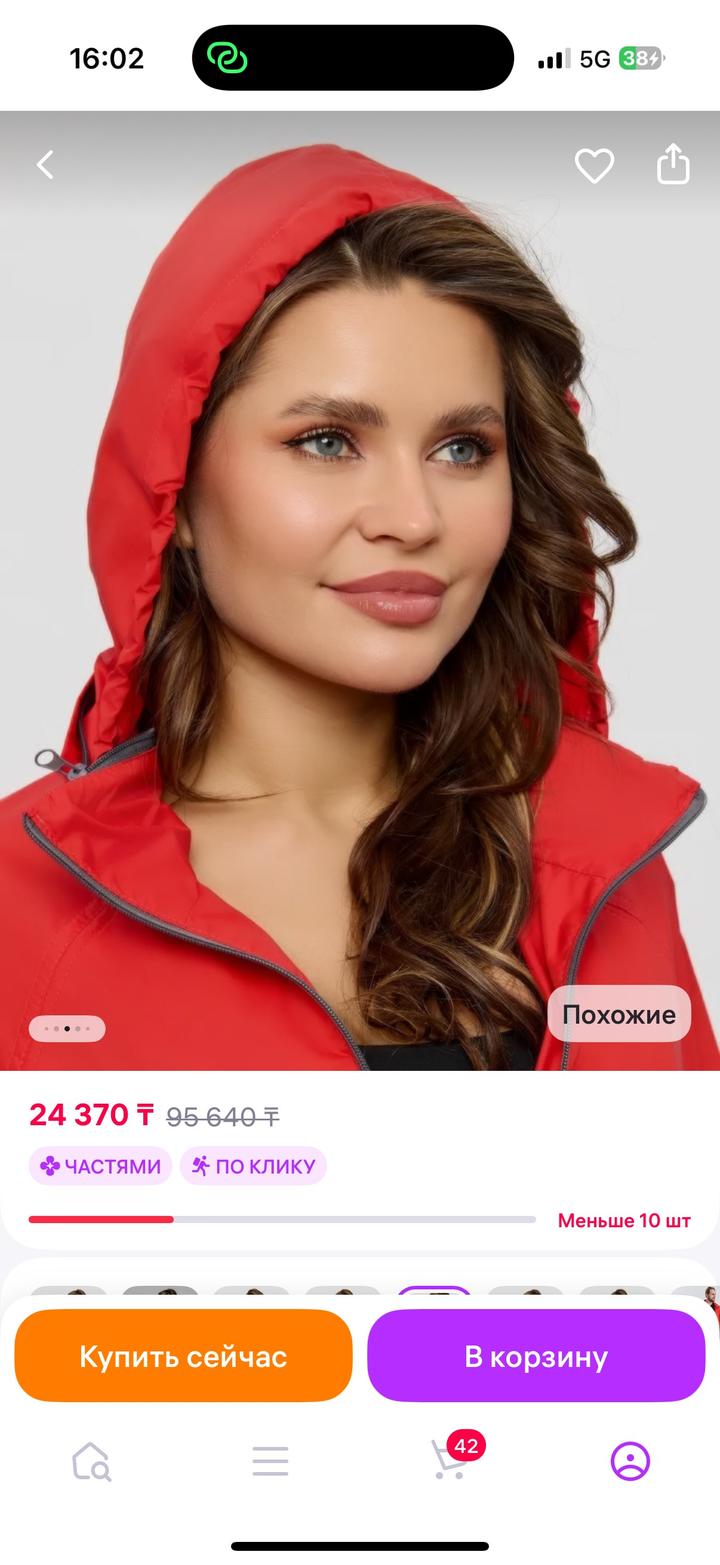This screenshot has width=720, height=1565.
Task: Open the cart with 42 items
Action: tap(450, 1460)
